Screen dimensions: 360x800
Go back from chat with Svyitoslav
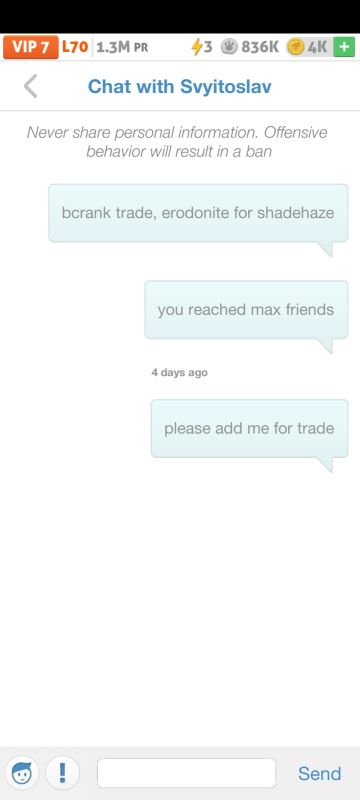tap(31, 86)
